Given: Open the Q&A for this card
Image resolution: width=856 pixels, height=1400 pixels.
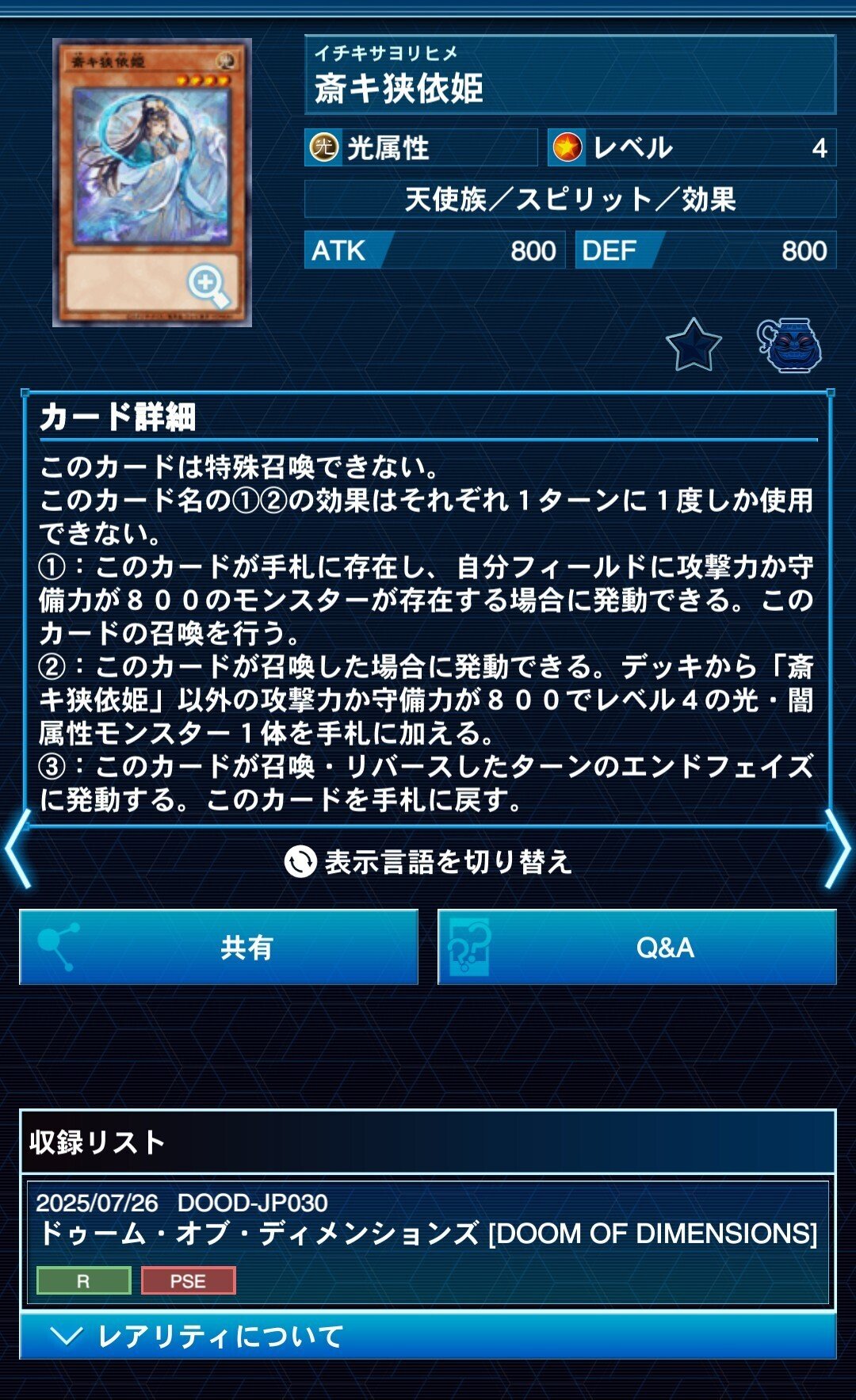Looking at the screenshot, I should click(x=636, y=947).
